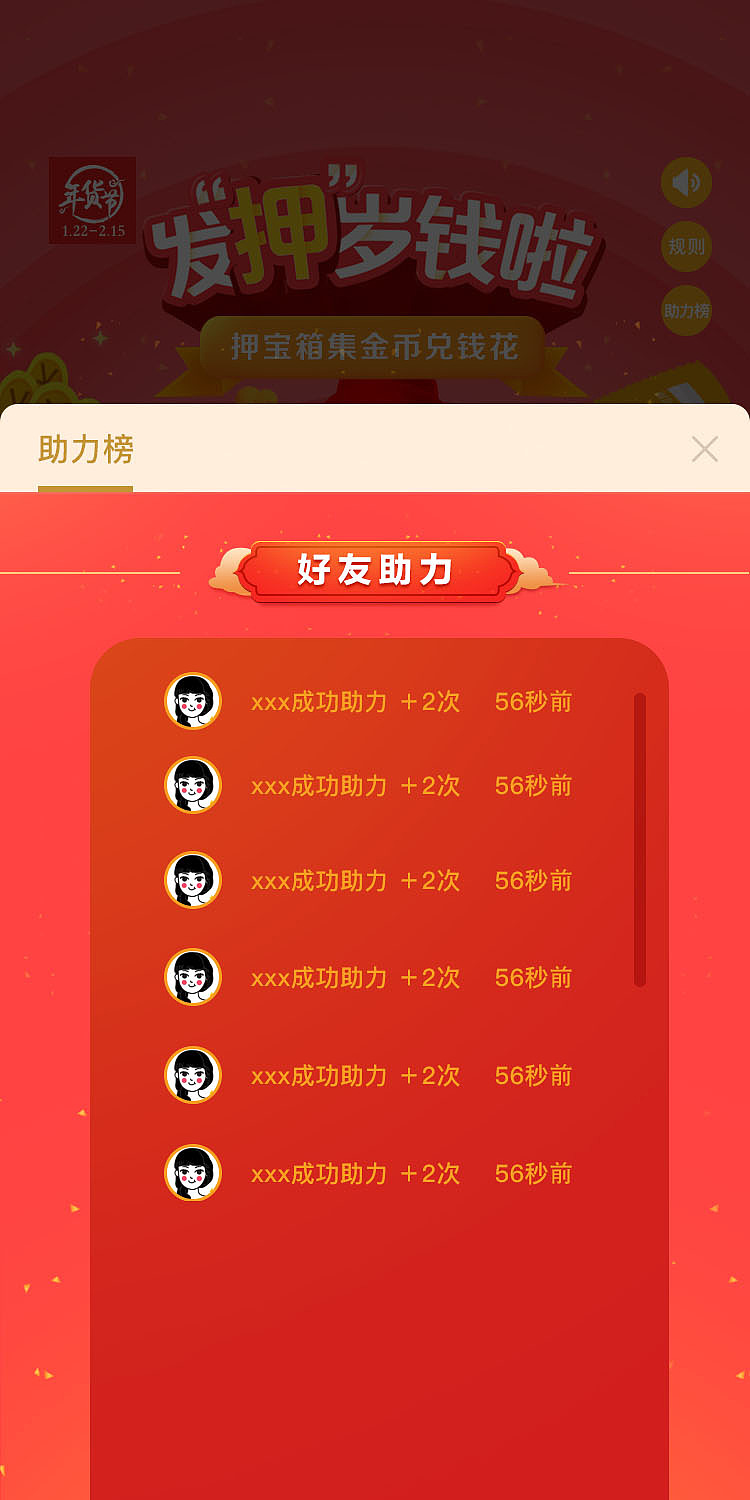Click the list scrollbar
750x1500 pixels.
[638, 835]
